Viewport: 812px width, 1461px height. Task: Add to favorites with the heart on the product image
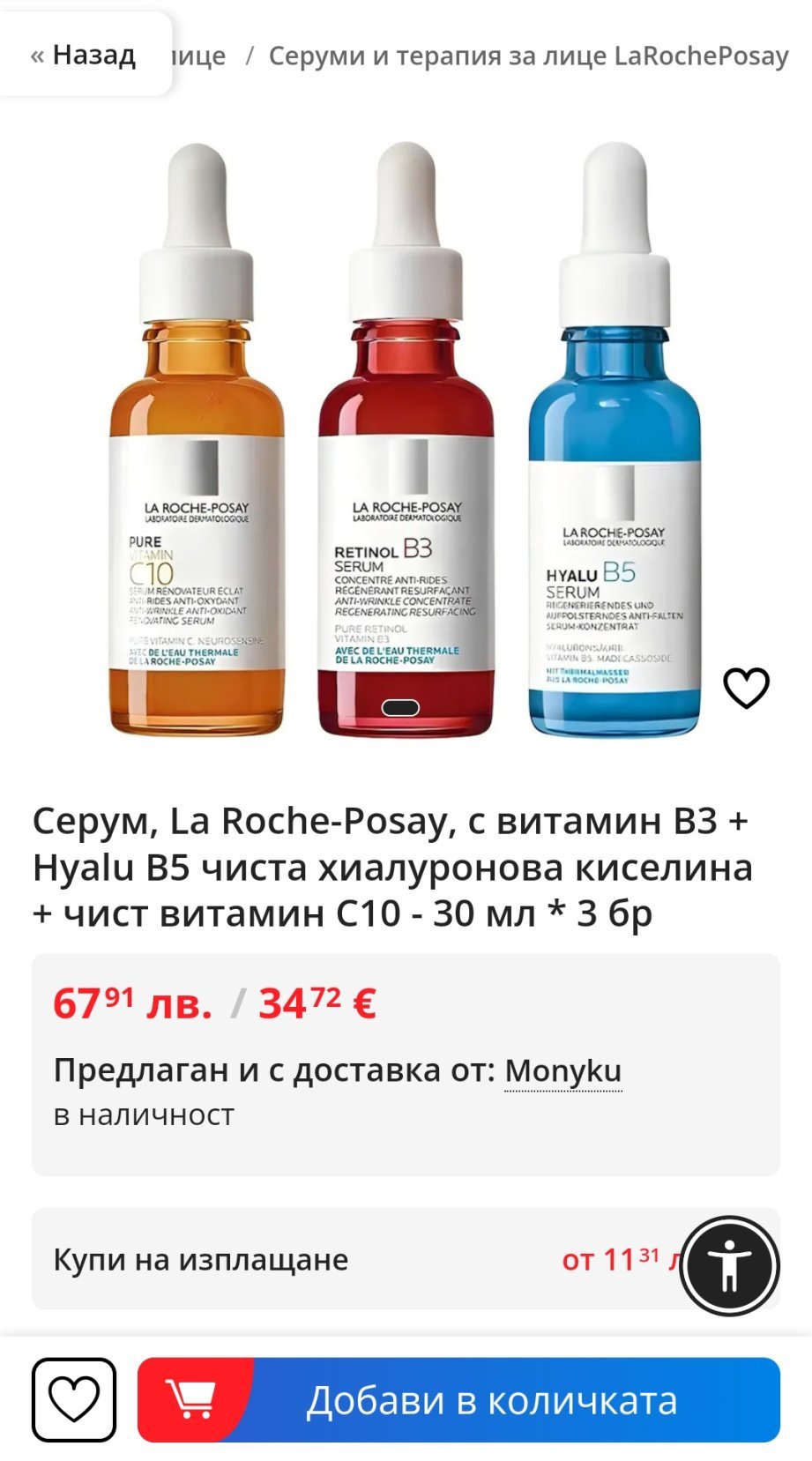[746, 688]
